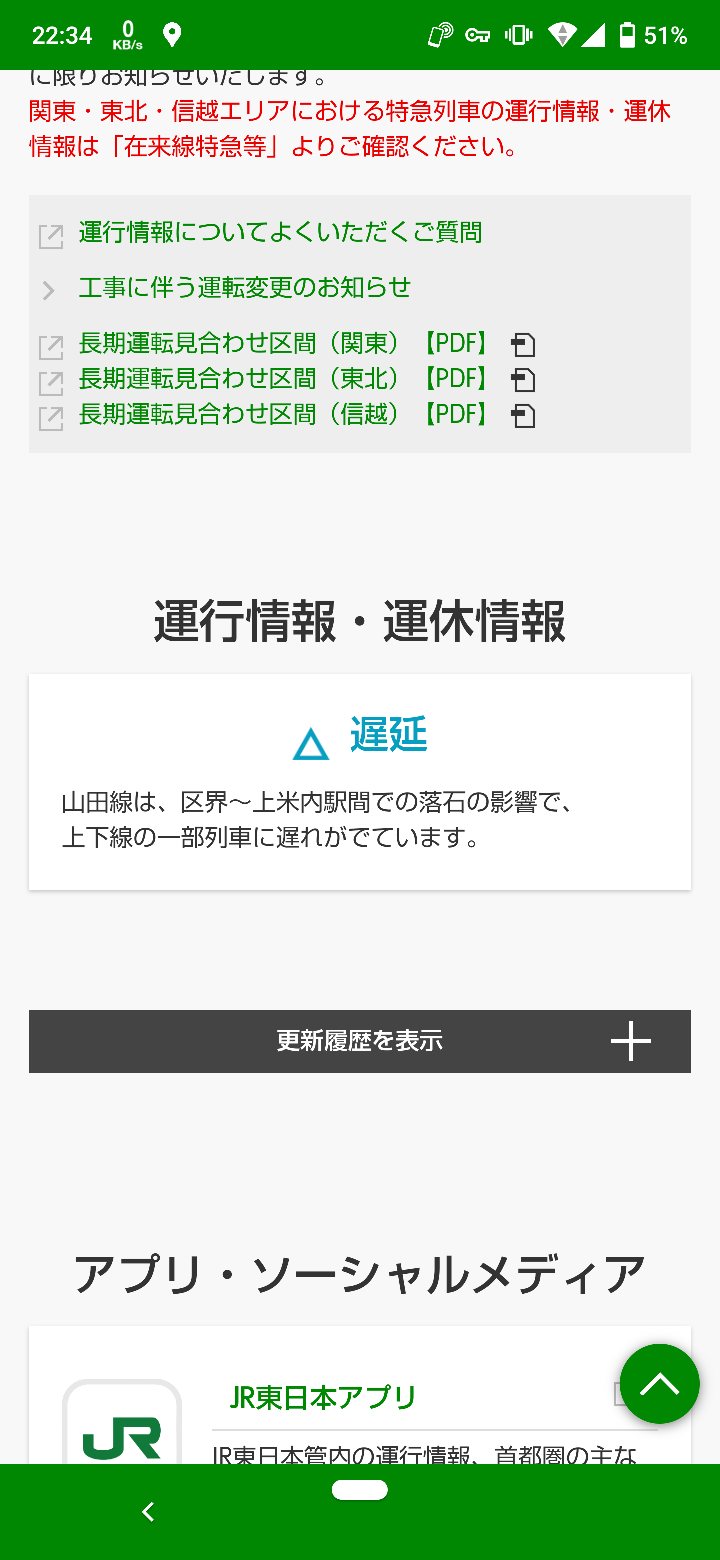This screenshot has height=1560, width=720.
Task: Open 工事に伴う運転変更のお知らせ link
Action: [245, 288]
